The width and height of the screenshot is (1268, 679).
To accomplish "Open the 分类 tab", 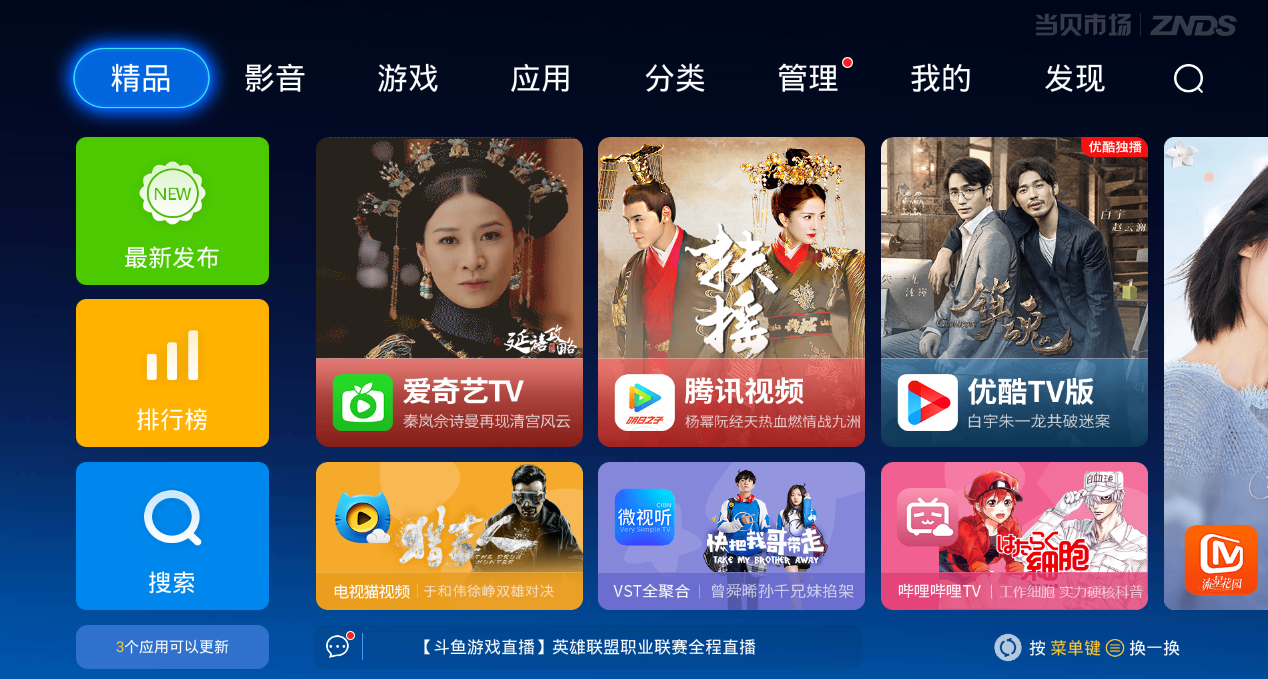I will (675, 78).
